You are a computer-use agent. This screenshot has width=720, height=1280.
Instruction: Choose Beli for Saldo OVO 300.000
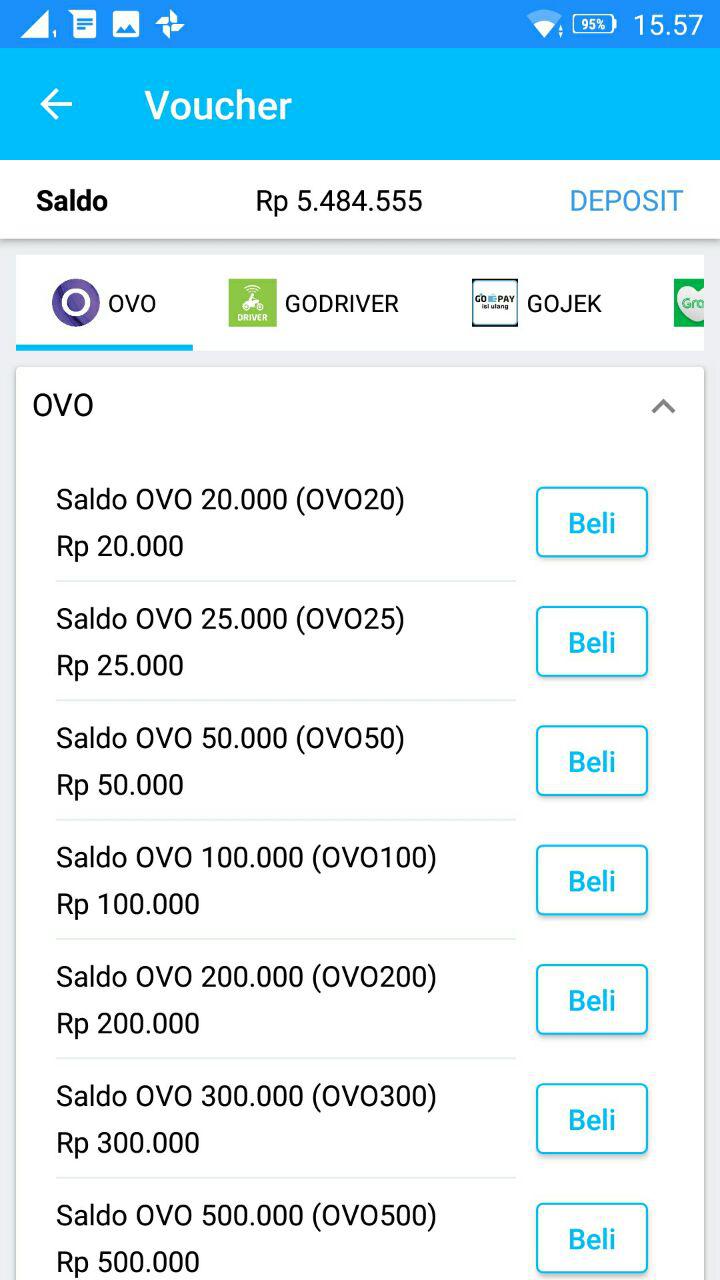[x=591, y=1119]
